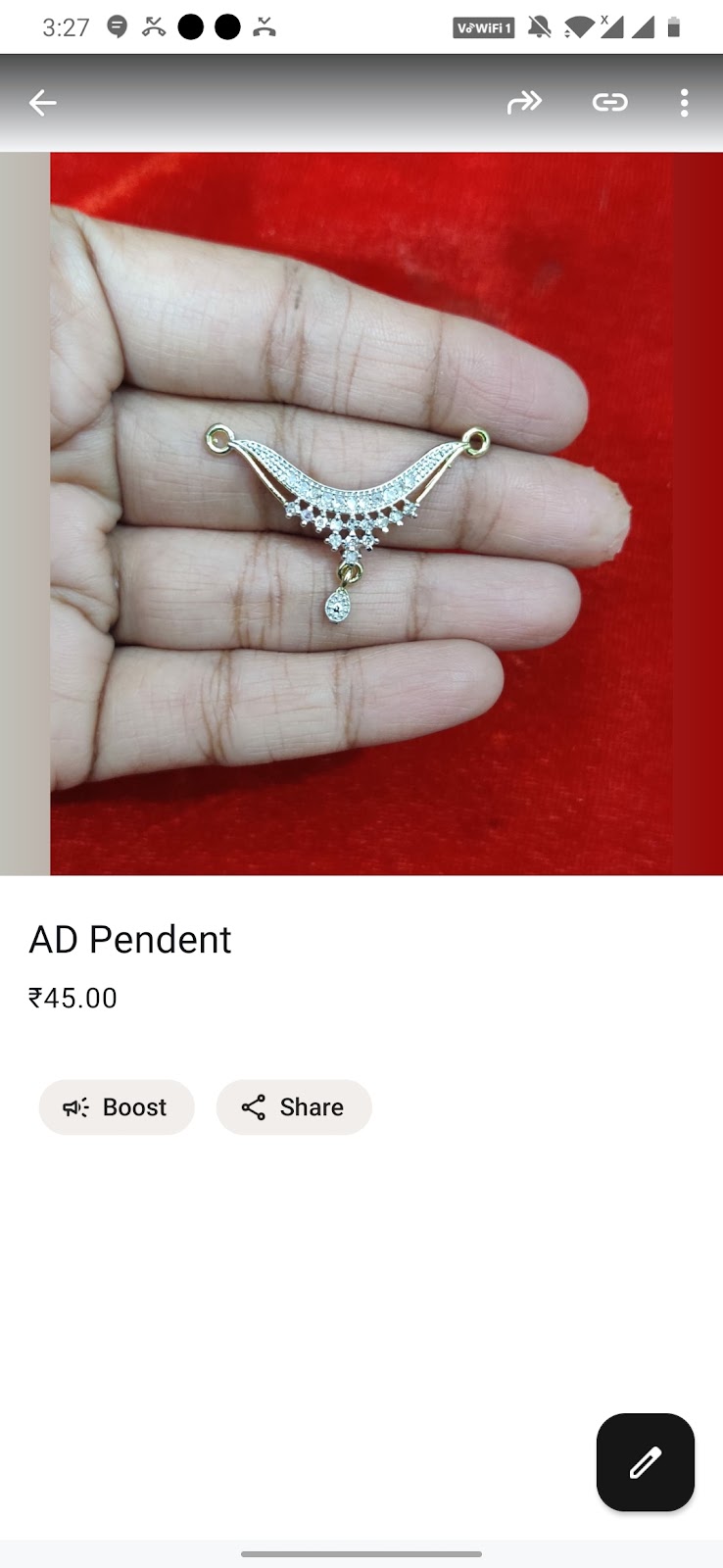The image size is (723, 1568).
Task: Tap the share icon beside the Share label
Action: (254, 1106)
